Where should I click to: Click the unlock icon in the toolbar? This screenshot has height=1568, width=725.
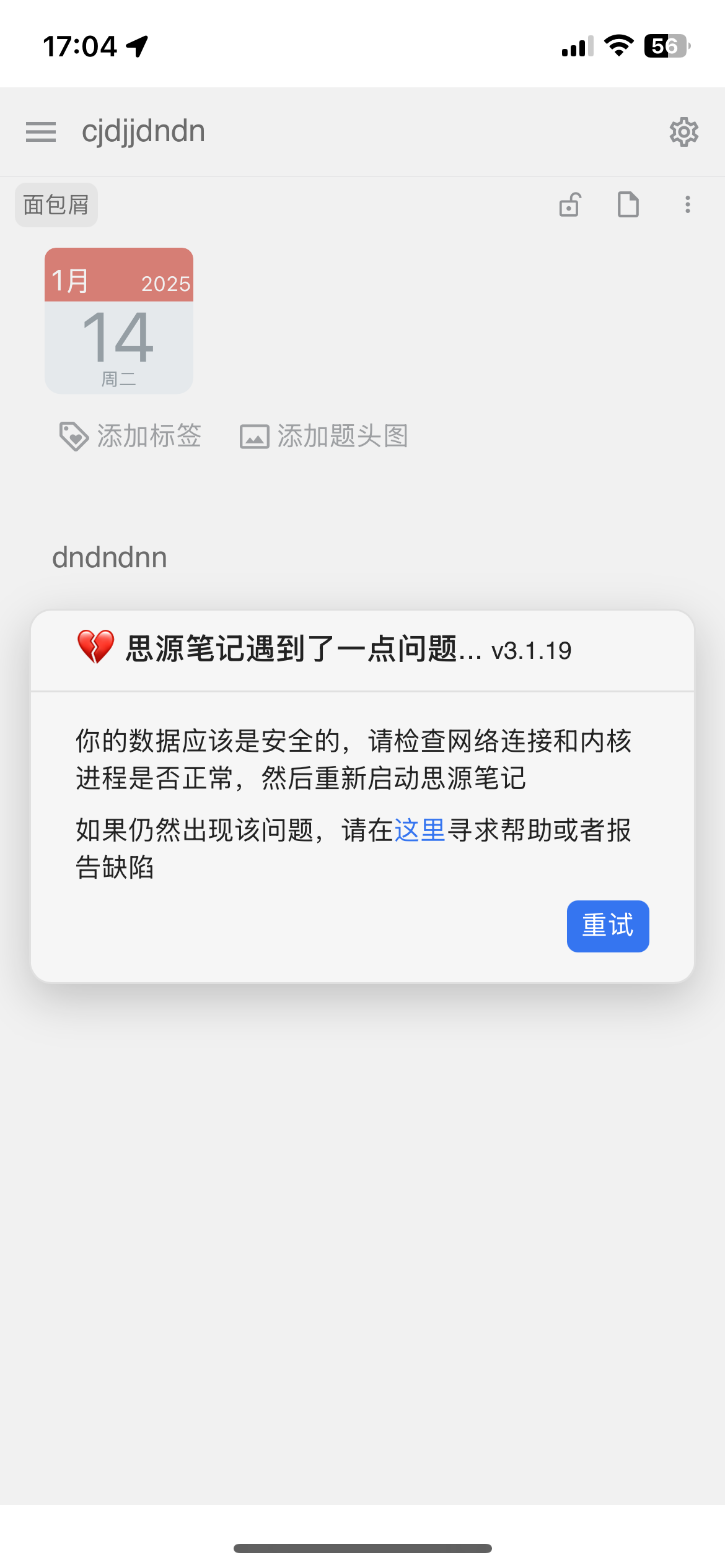(570, 204)
